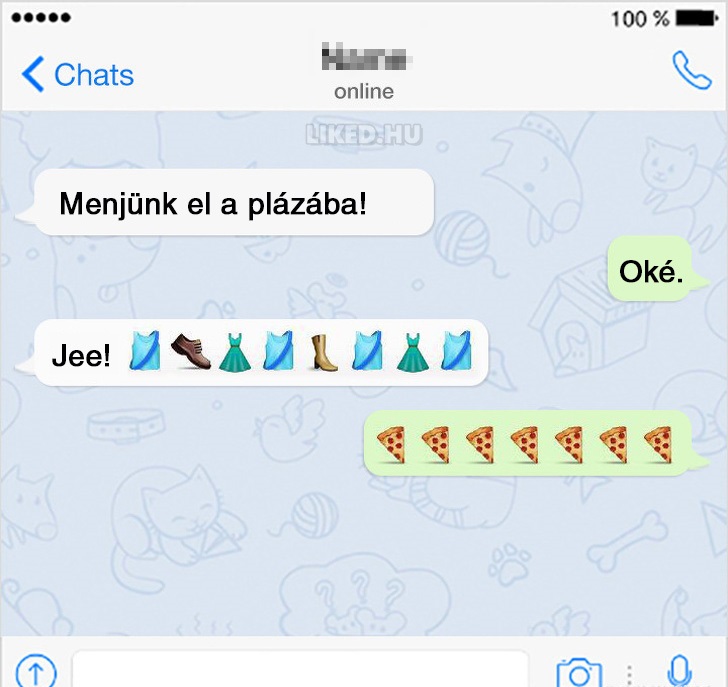Open the camera to send photo
728x687 pixels.
coord(579,671)
